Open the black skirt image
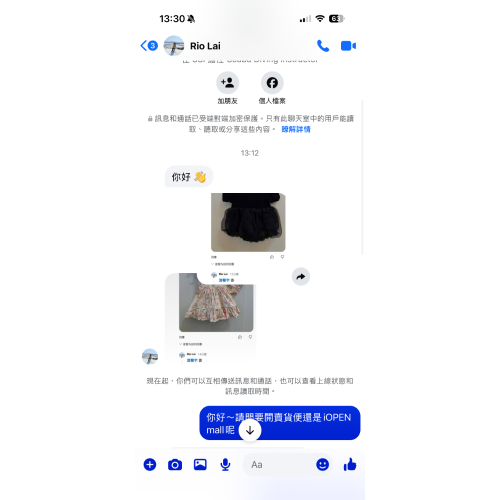 pos(248,222)
